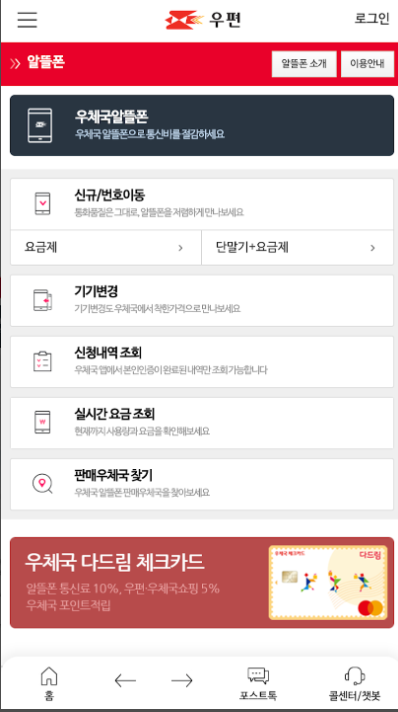Open 콜센터/챗봇 support
Screen dimensions: 398x712
tap(354, 683)
